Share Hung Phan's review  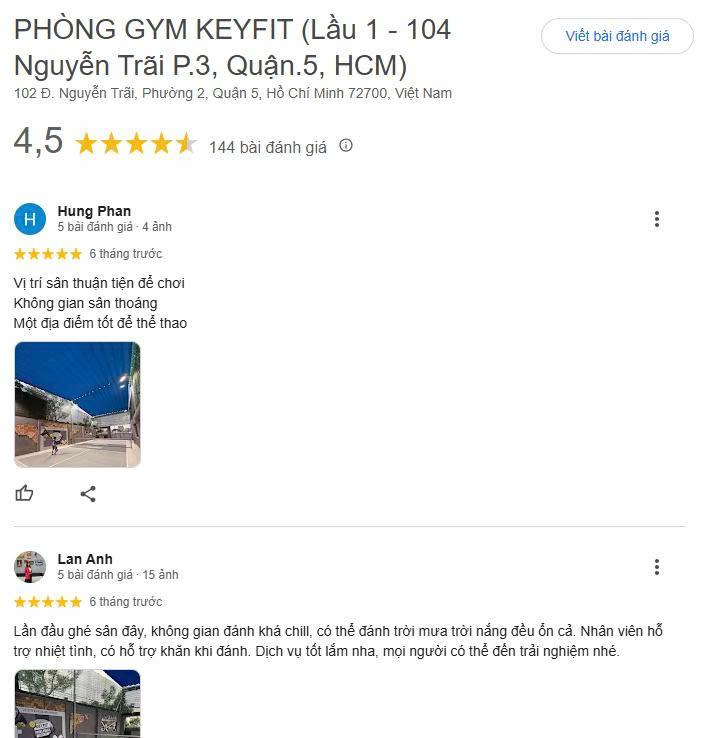88,493
